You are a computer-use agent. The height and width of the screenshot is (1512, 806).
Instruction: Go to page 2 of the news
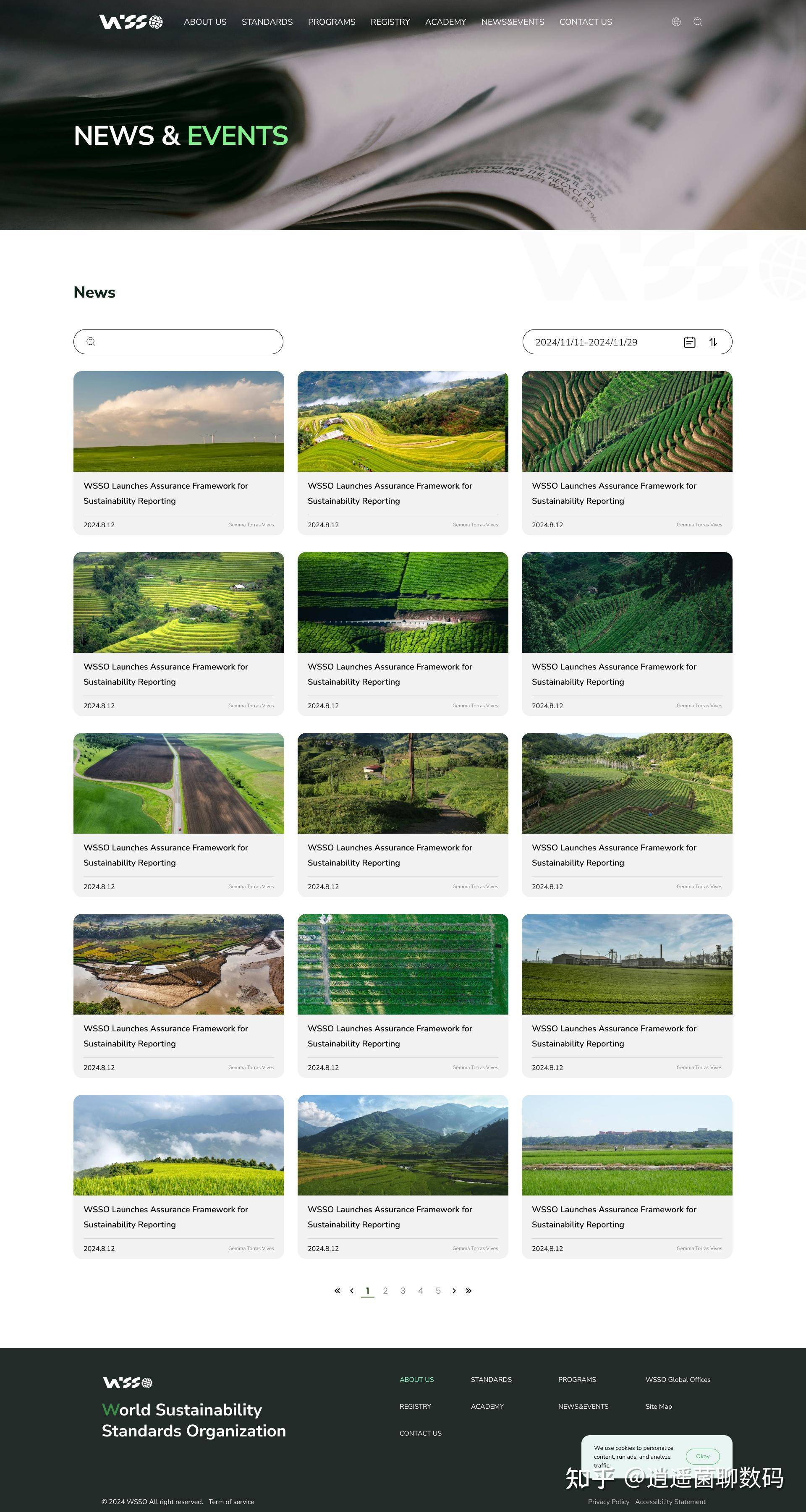click(x=385, y=1291)
